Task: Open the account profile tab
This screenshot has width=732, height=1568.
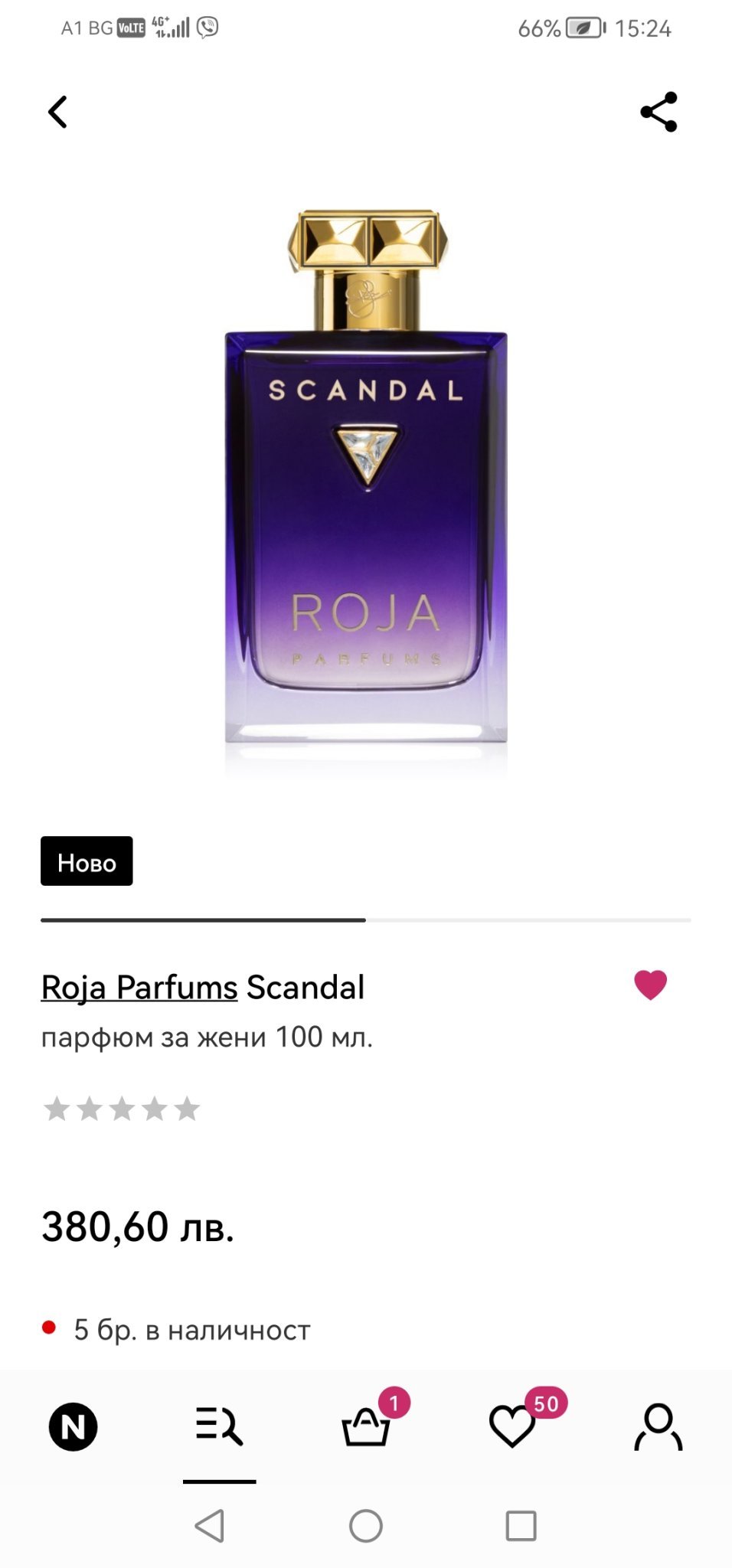Action: (x=658, y=1427)
